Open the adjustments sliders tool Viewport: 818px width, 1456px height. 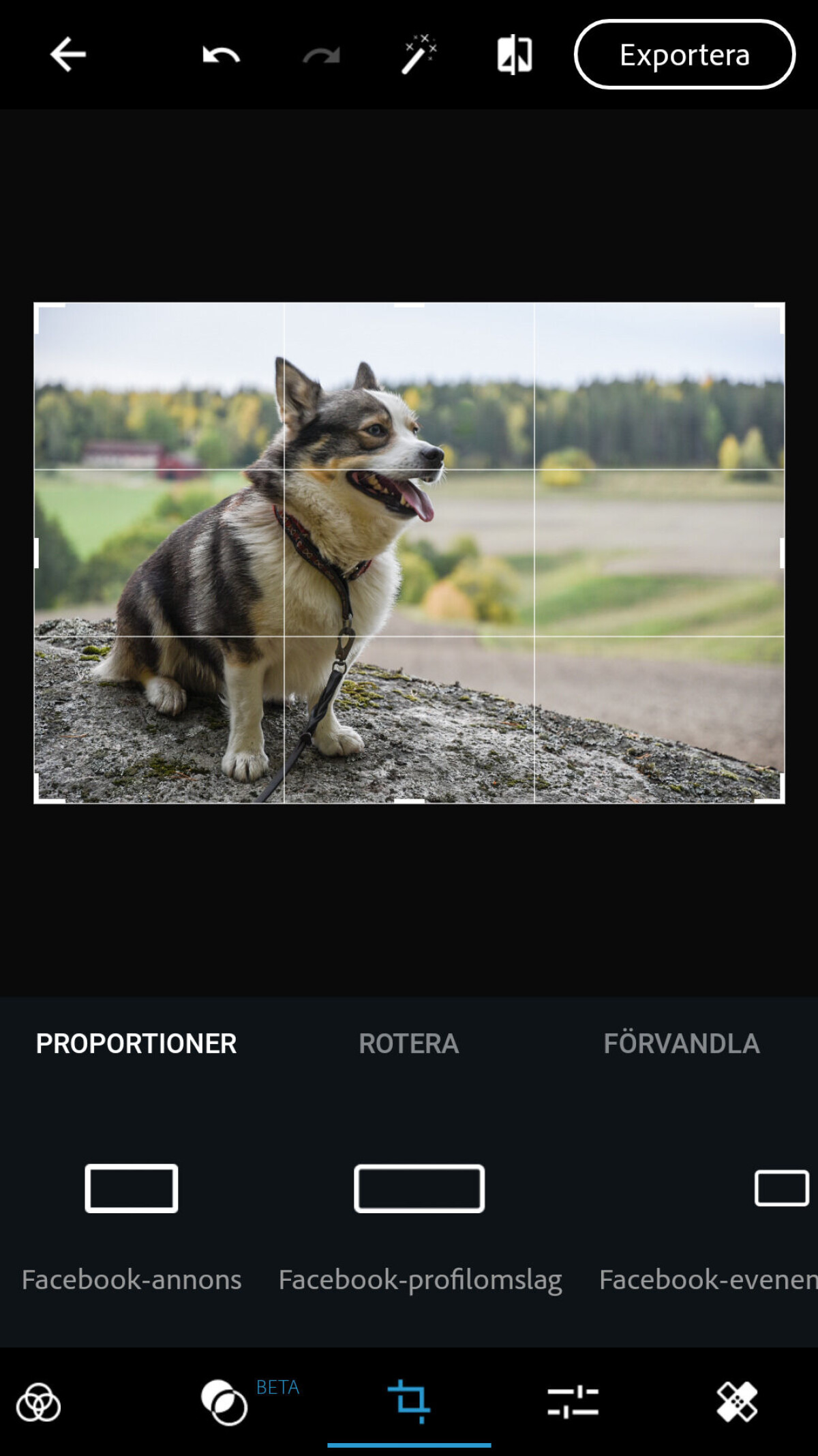click(x=573, y=1402)
